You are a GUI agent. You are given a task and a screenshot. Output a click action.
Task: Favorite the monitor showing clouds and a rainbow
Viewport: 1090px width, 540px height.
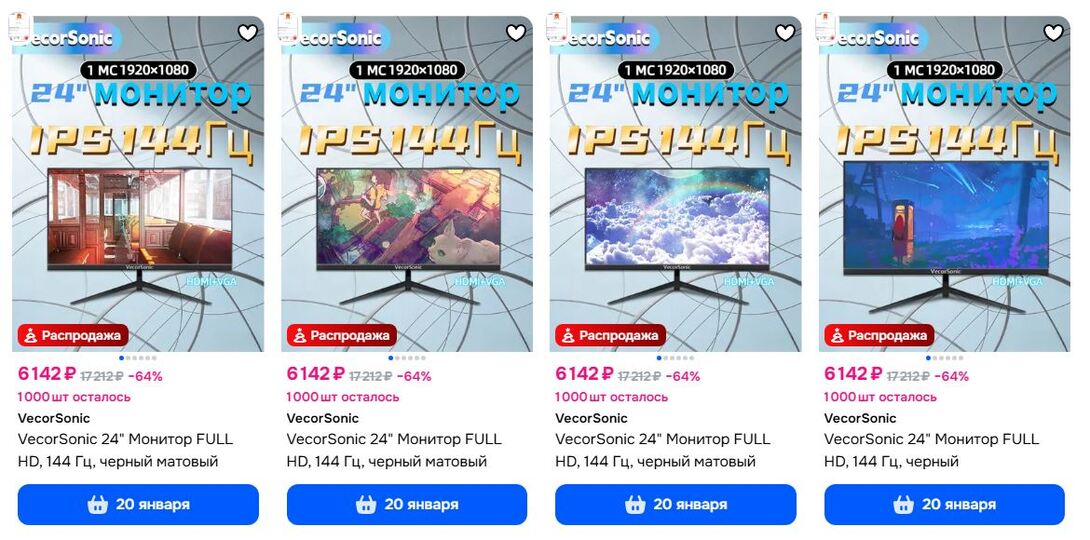tap(785, 33)
